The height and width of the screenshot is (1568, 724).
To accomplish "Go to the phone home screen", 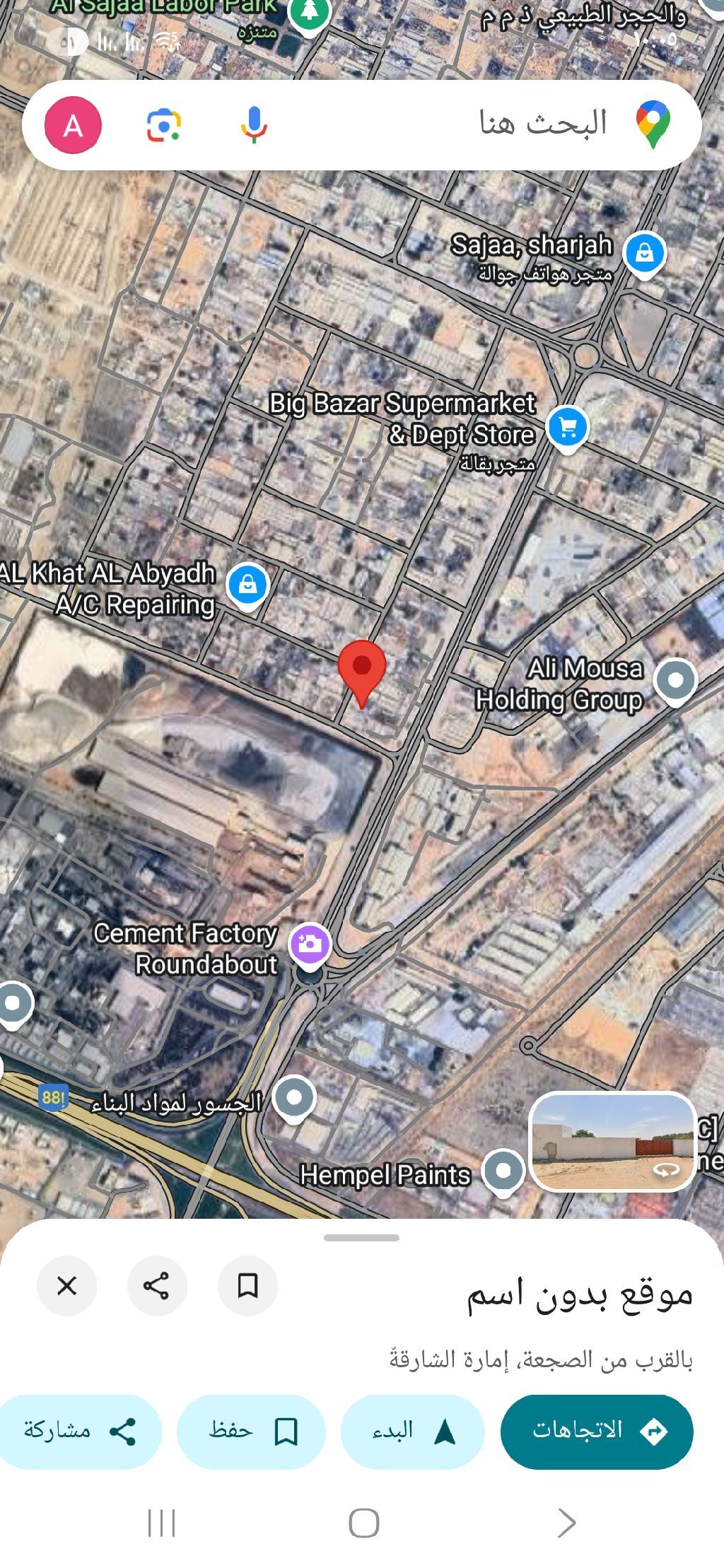I will [363, 1522].
